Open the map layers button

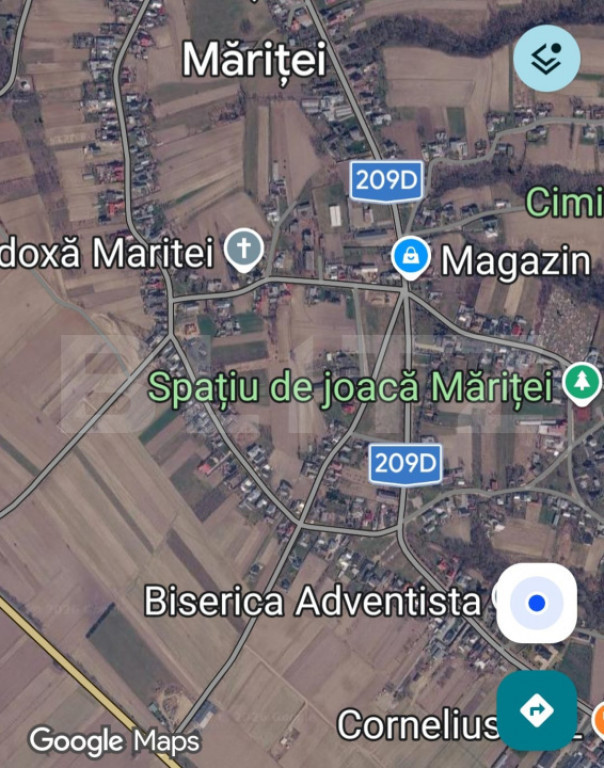point(547,59)
